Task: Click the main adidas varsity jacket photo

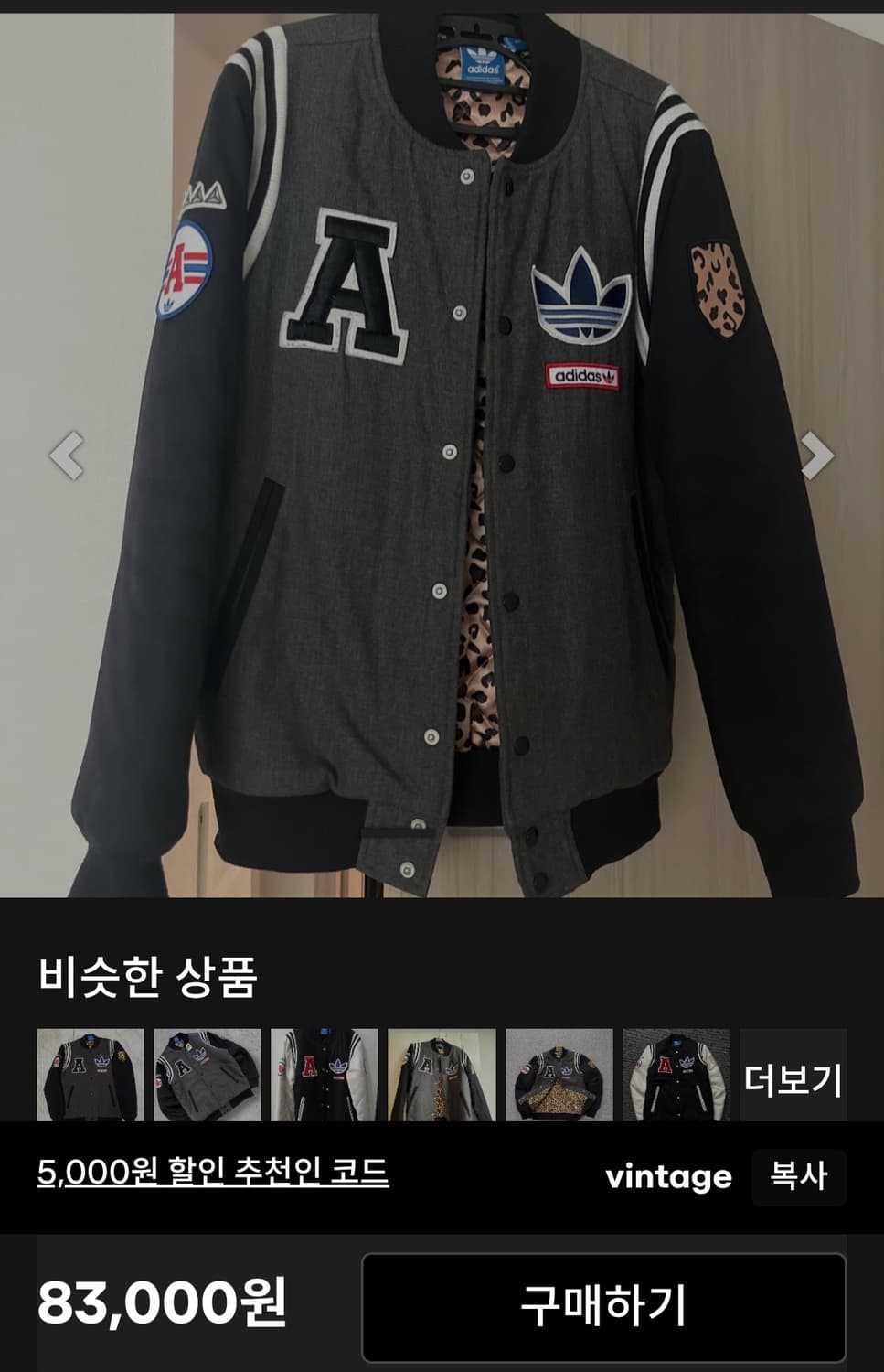Action: (442, 448)
